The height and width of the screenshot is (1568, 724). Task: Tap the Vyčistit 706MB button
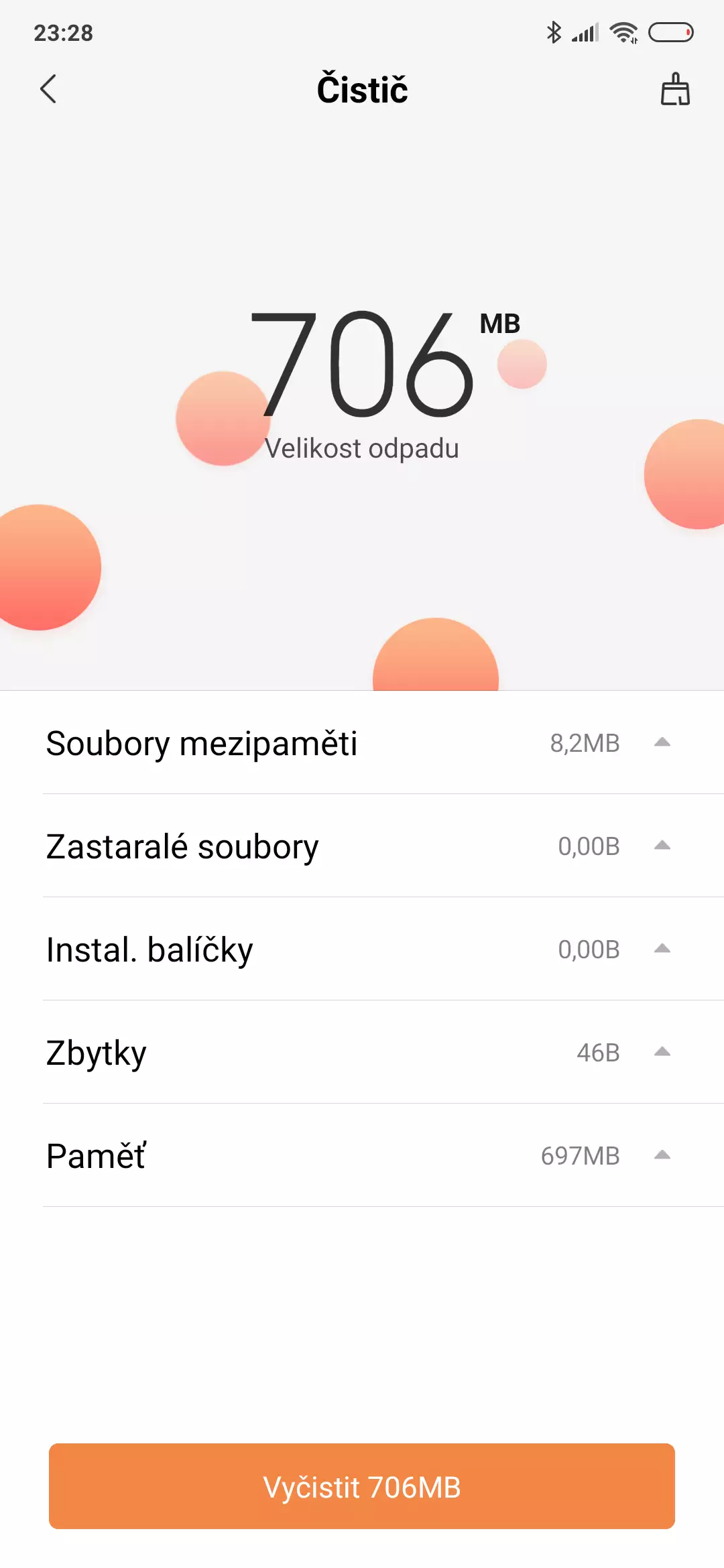click(362, 1486)
